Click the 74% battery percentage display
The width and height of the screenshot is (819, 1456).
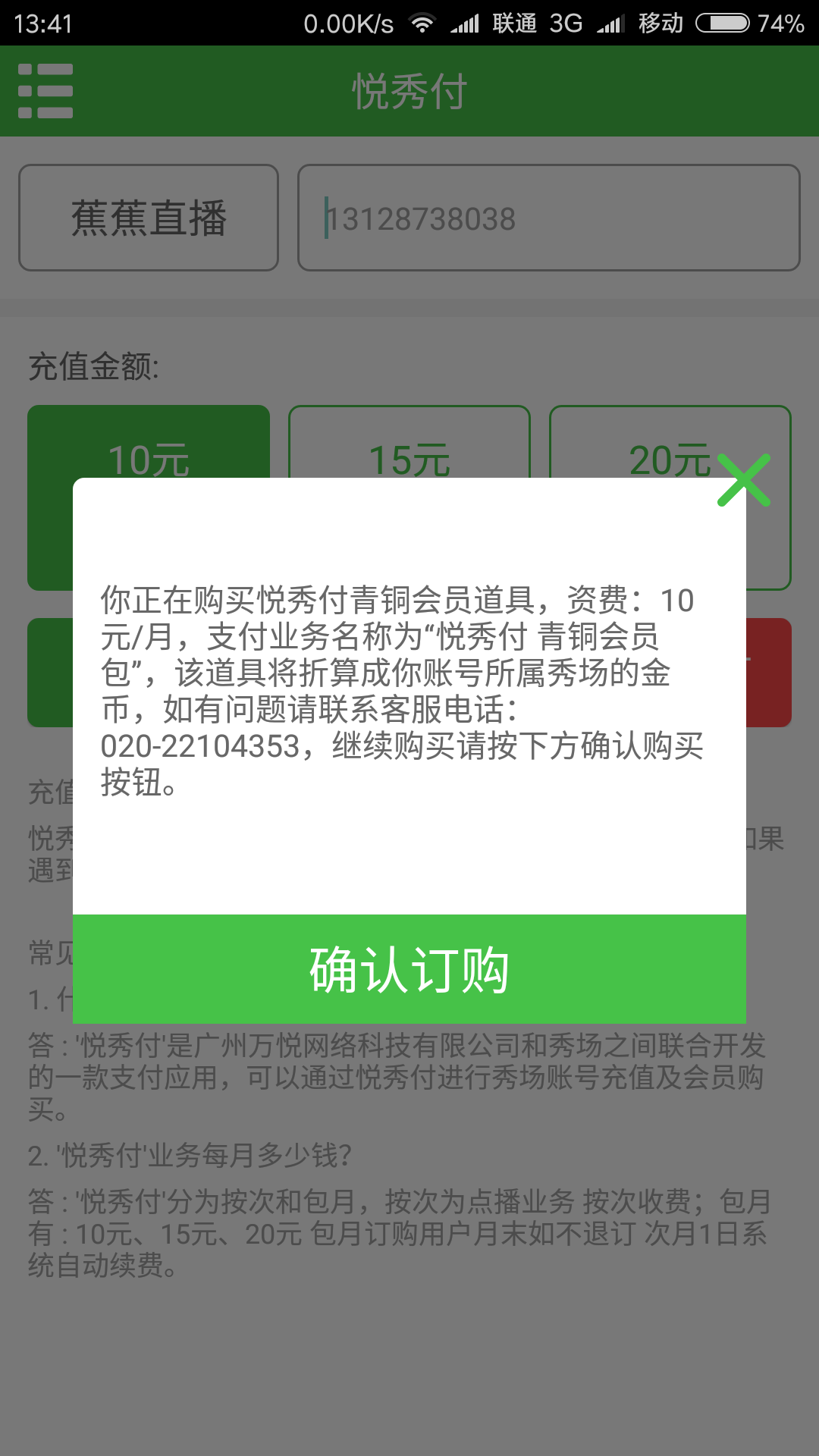tap(783, 24)
